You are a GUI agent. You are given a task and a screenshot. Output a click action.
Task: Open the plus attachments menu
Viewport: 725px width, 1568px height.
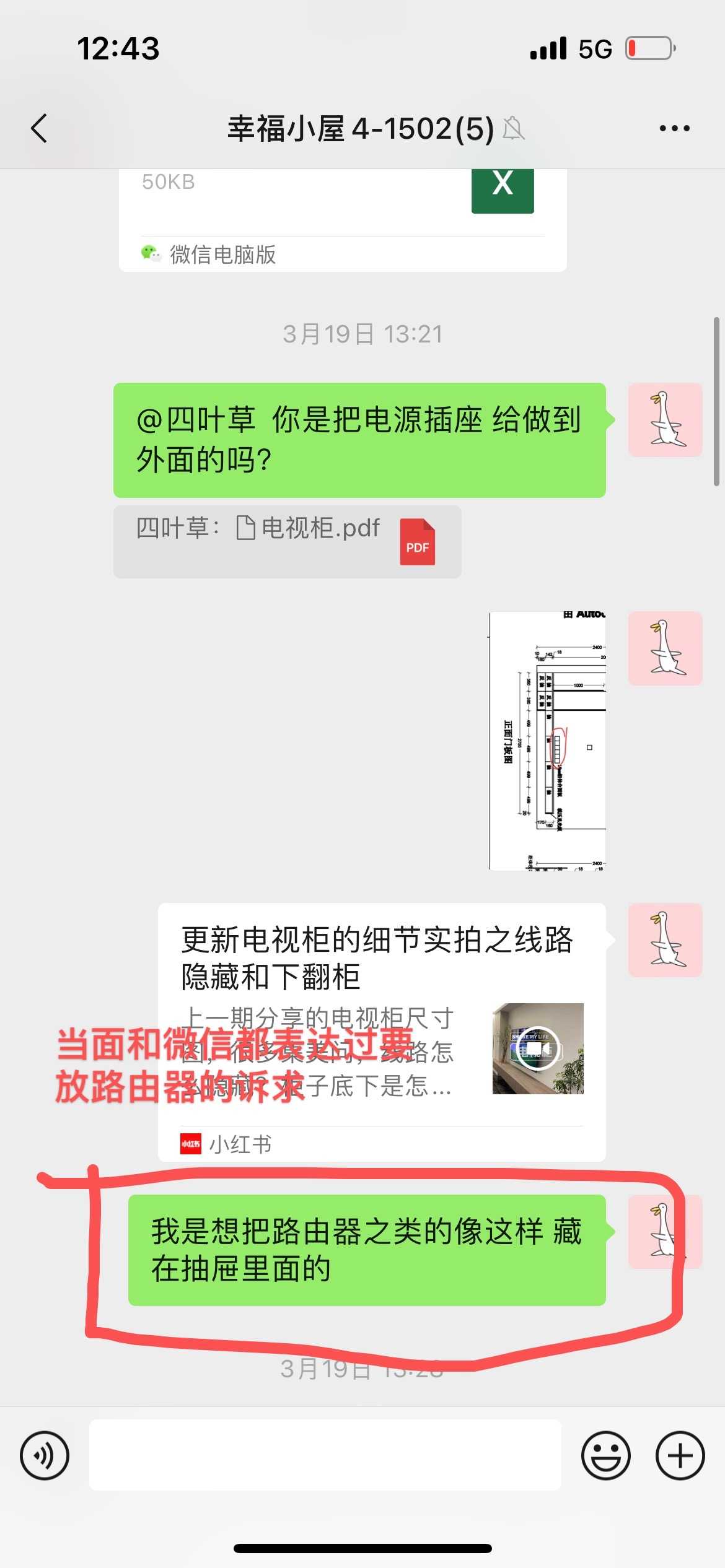(x=680, y=1455)
